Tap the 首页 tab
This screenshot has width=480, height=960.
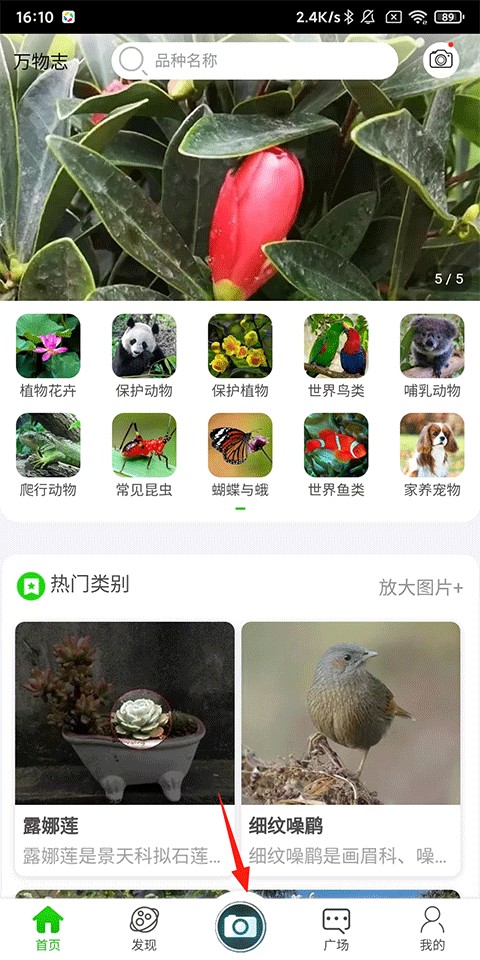[x=48, y=929]
